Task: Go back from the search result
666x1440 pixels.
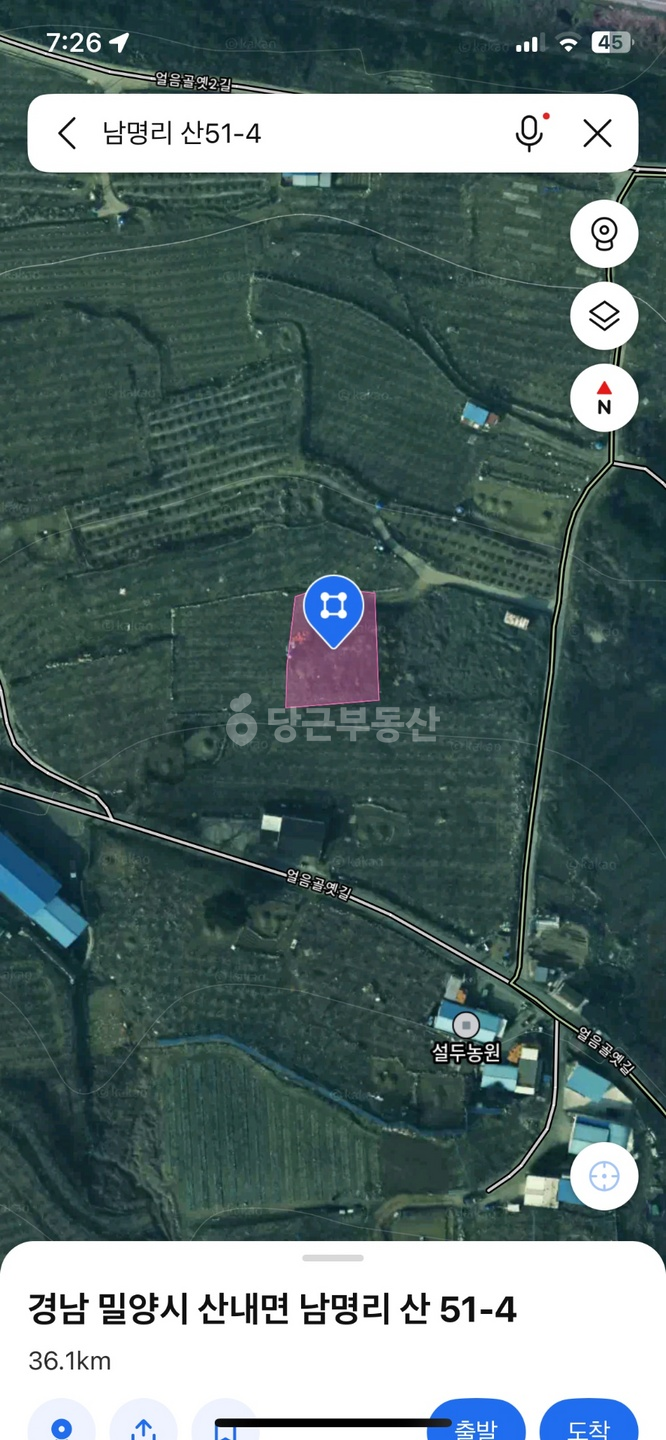Action: coord(67,133)
